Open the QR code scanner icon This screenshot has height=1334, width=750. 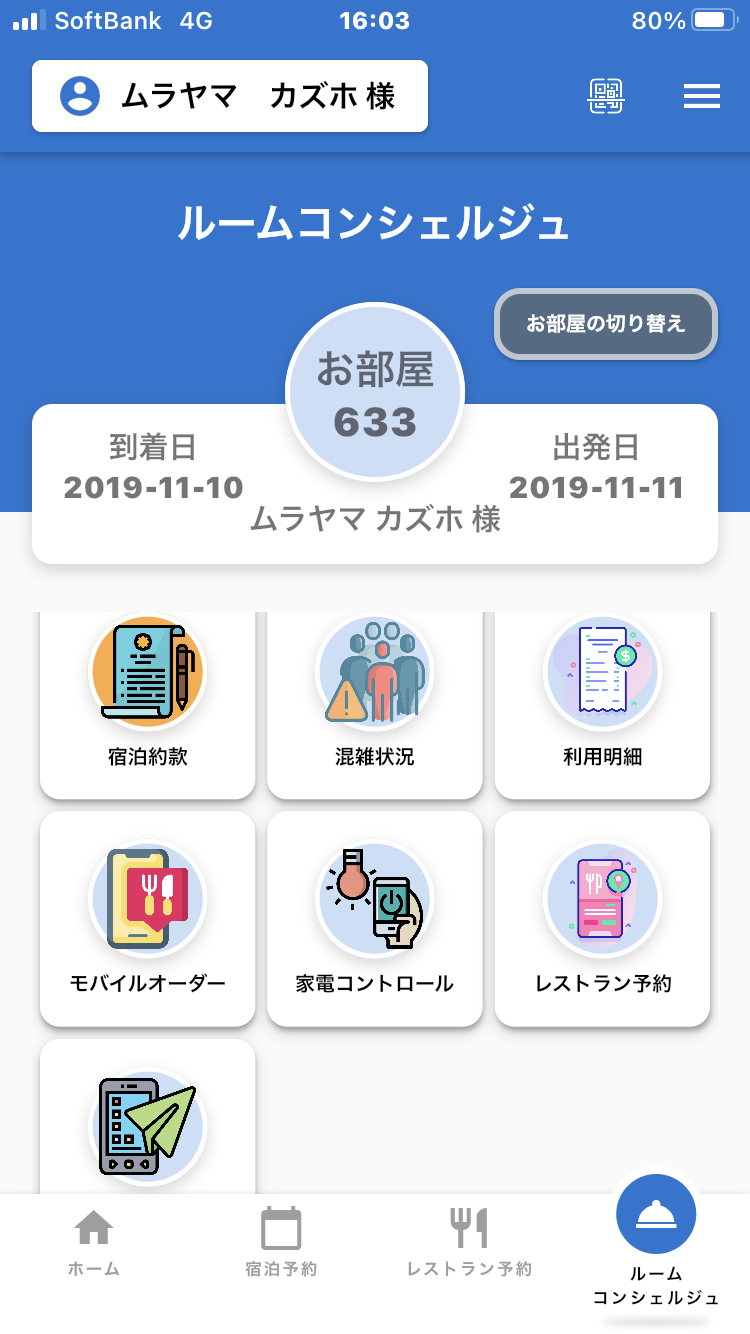pyautogui.click(x=605, y=96)
